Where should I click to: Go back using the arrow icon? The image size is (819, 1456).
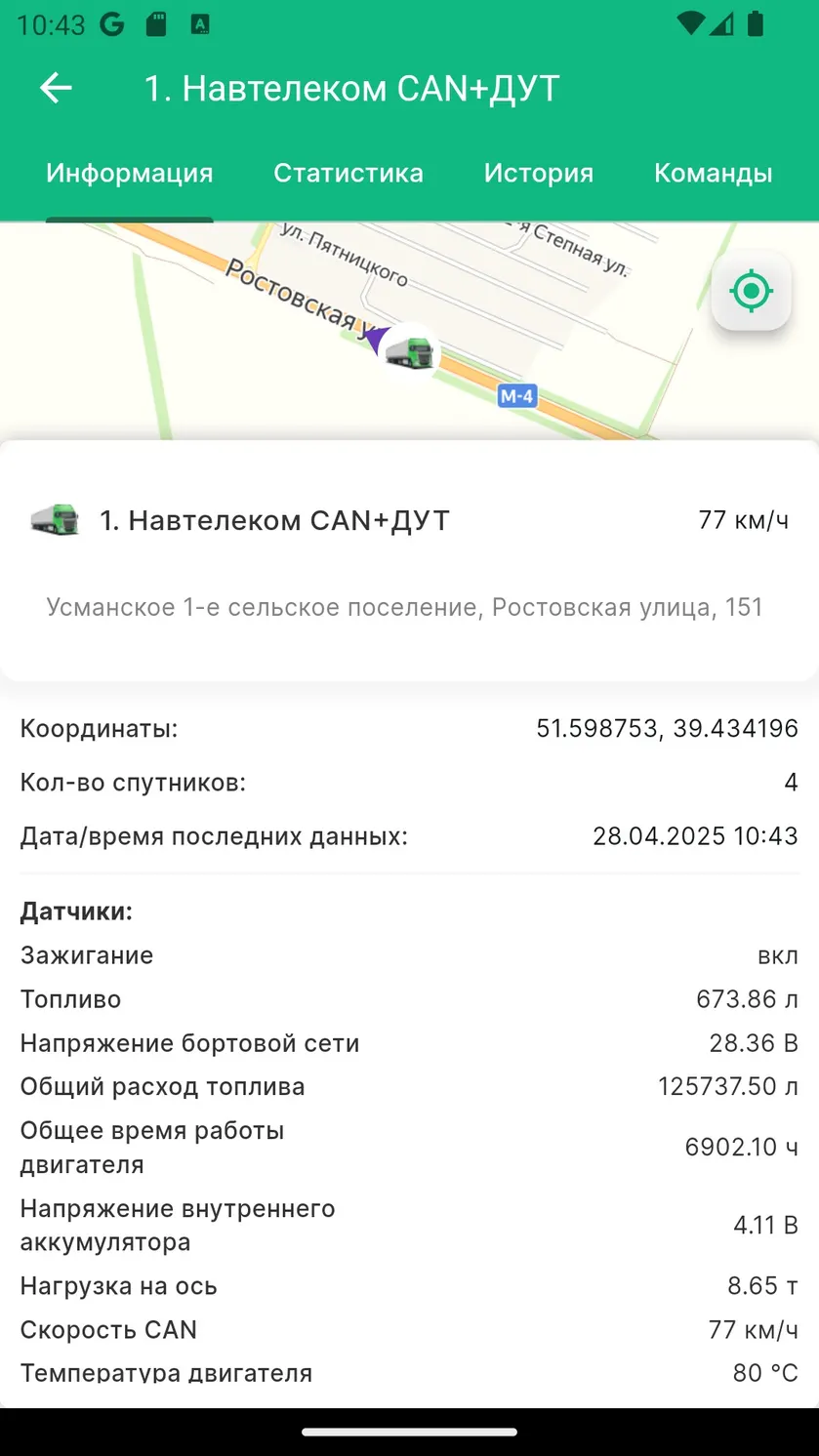coord(56,88)
